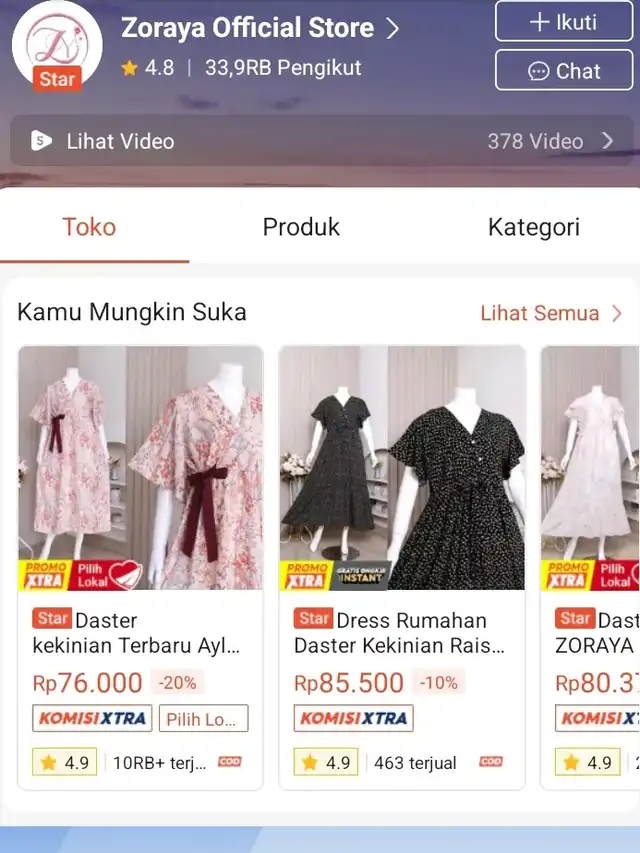The image size is (640, 853).
Task: Select the Toko tab
Action: 89,227
